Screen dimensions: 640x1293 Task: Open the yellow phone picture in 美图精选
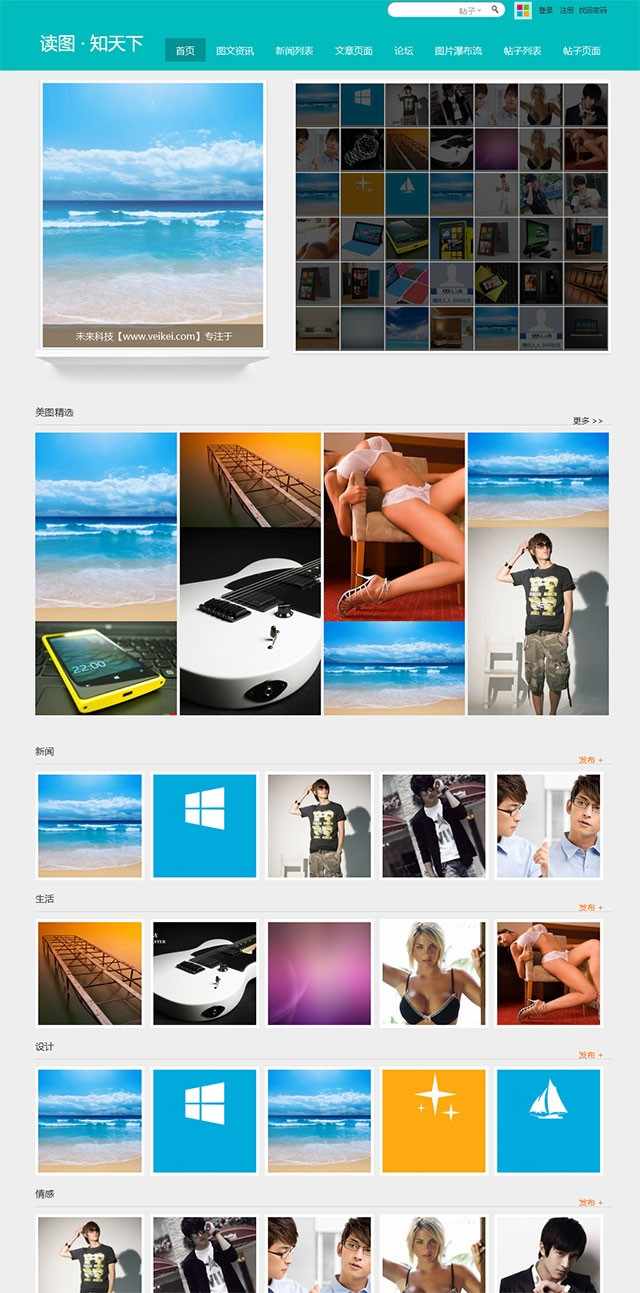(106, 668)
